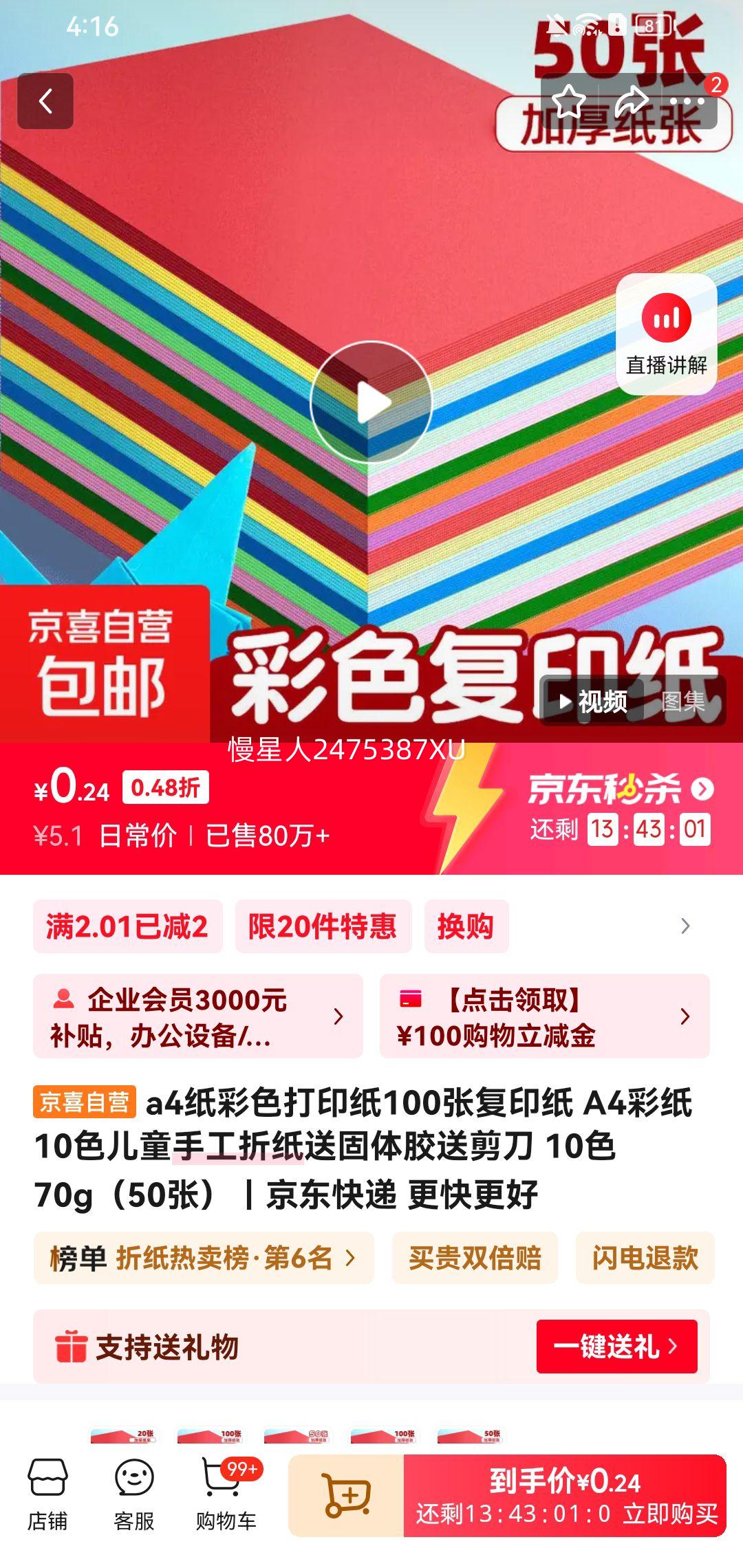Tap the 闪电退款 service chip
The image size is (743, 1568).
[x=645, y=1259]
